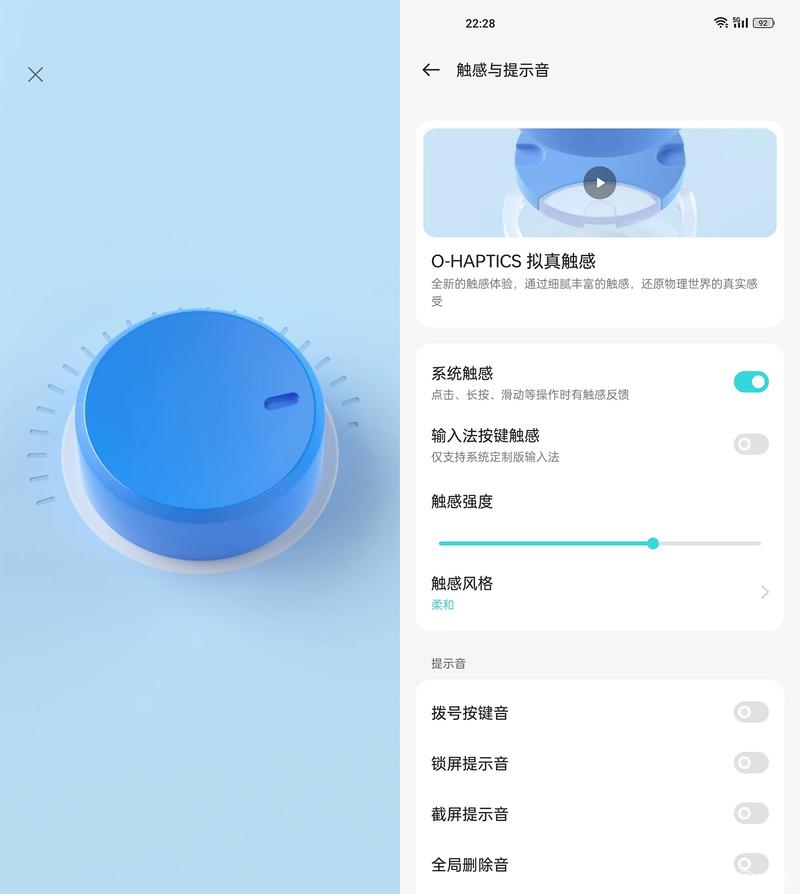Image resolution: width=800 pixels, height=894 pixels.
Task: Turn off 系统触感 switch
Action: click(750, 381)
